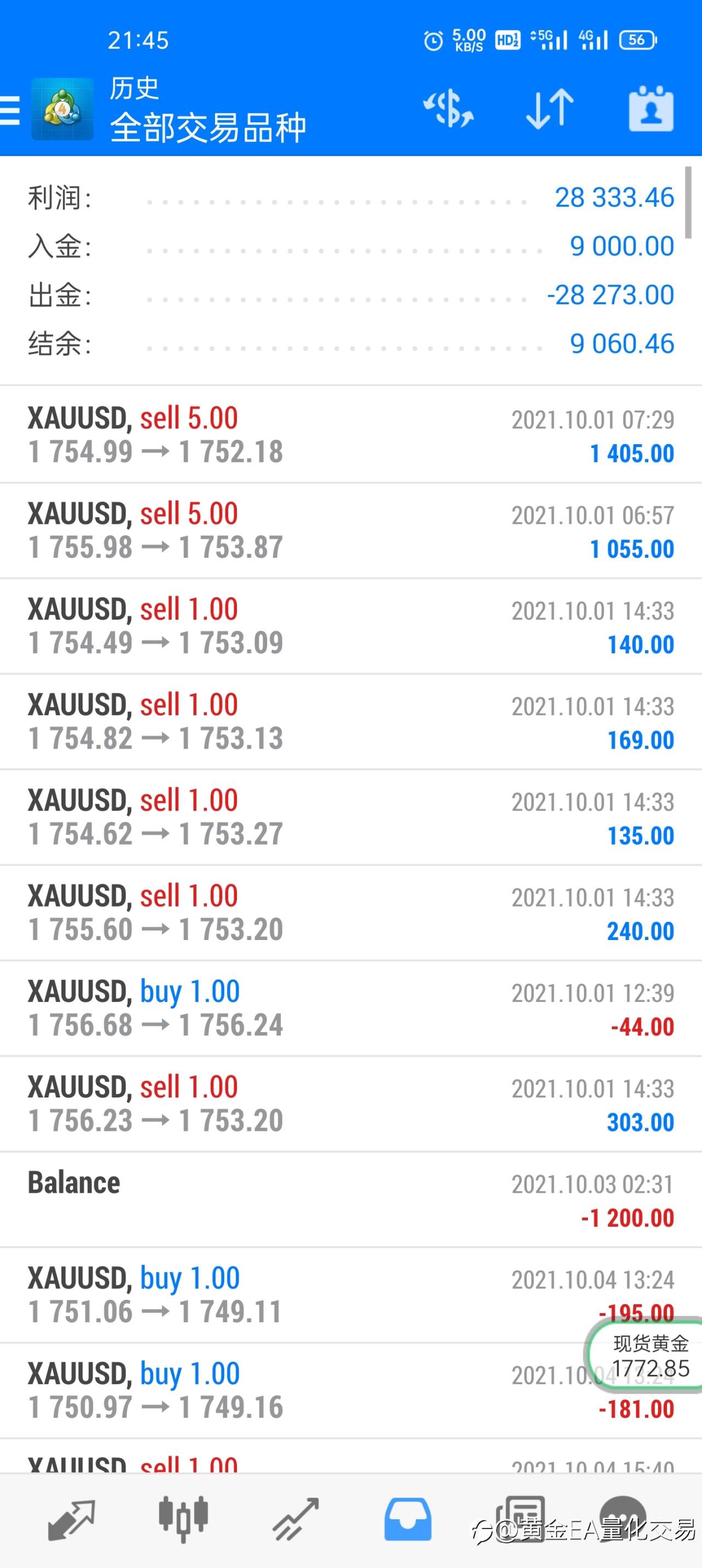Viewport: 702px width, 1568px height.
Task: Open the date period calendar icon
Action: pos(651,109)
